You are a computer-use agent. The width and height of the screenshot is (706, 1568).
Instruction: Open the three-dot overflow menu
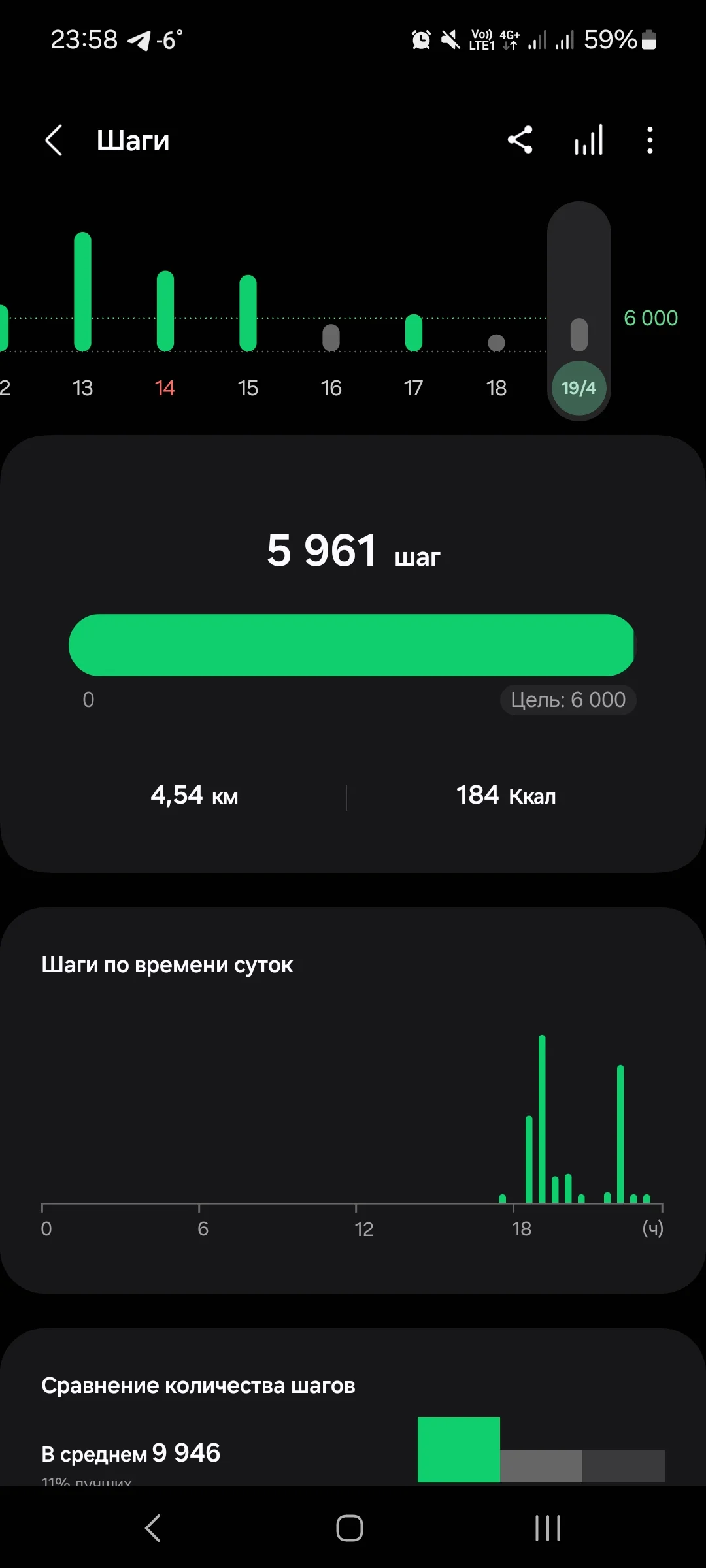click(x=649, y=140)
